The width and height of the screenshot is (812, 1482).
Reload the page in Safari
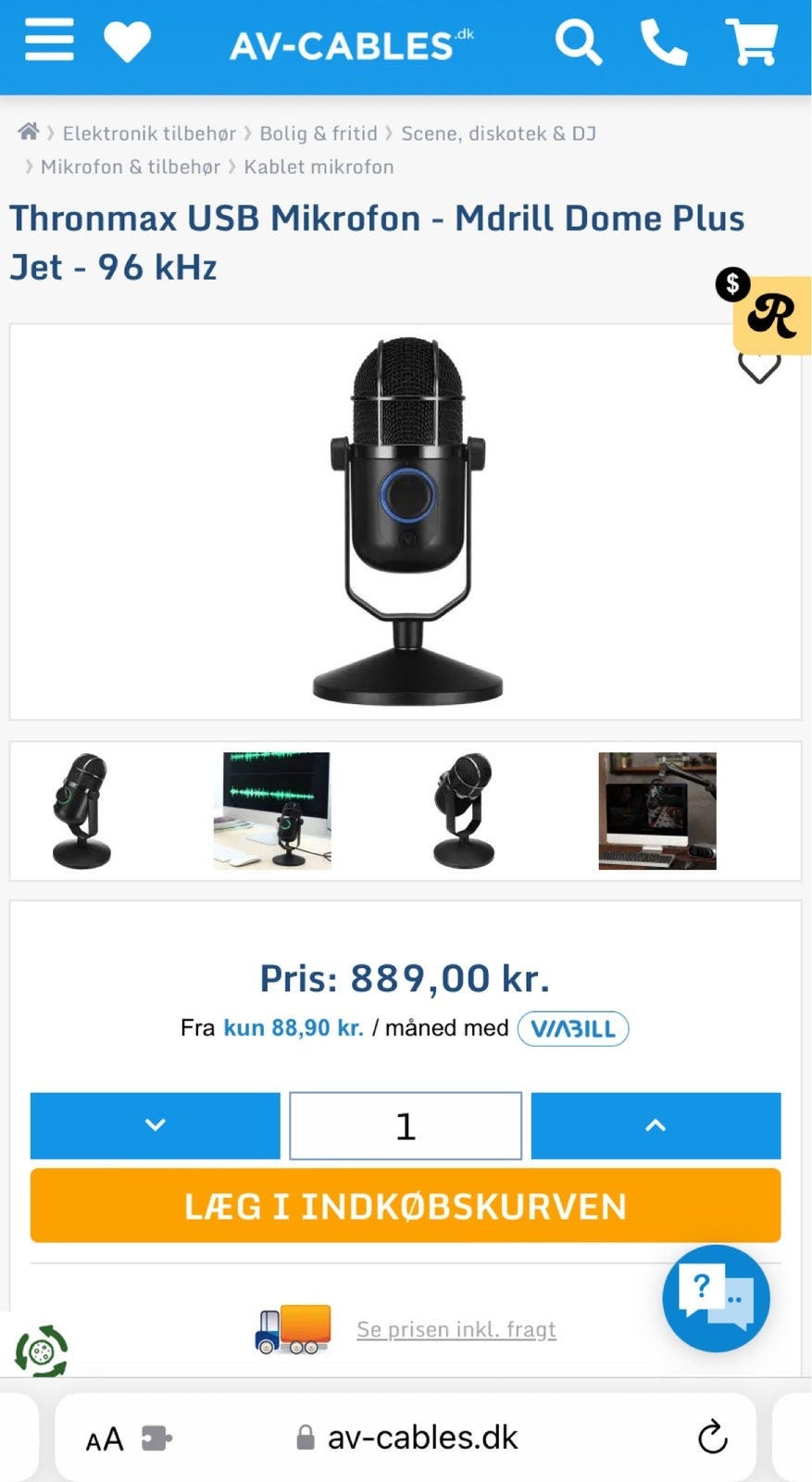click(x=712, y=1438)
